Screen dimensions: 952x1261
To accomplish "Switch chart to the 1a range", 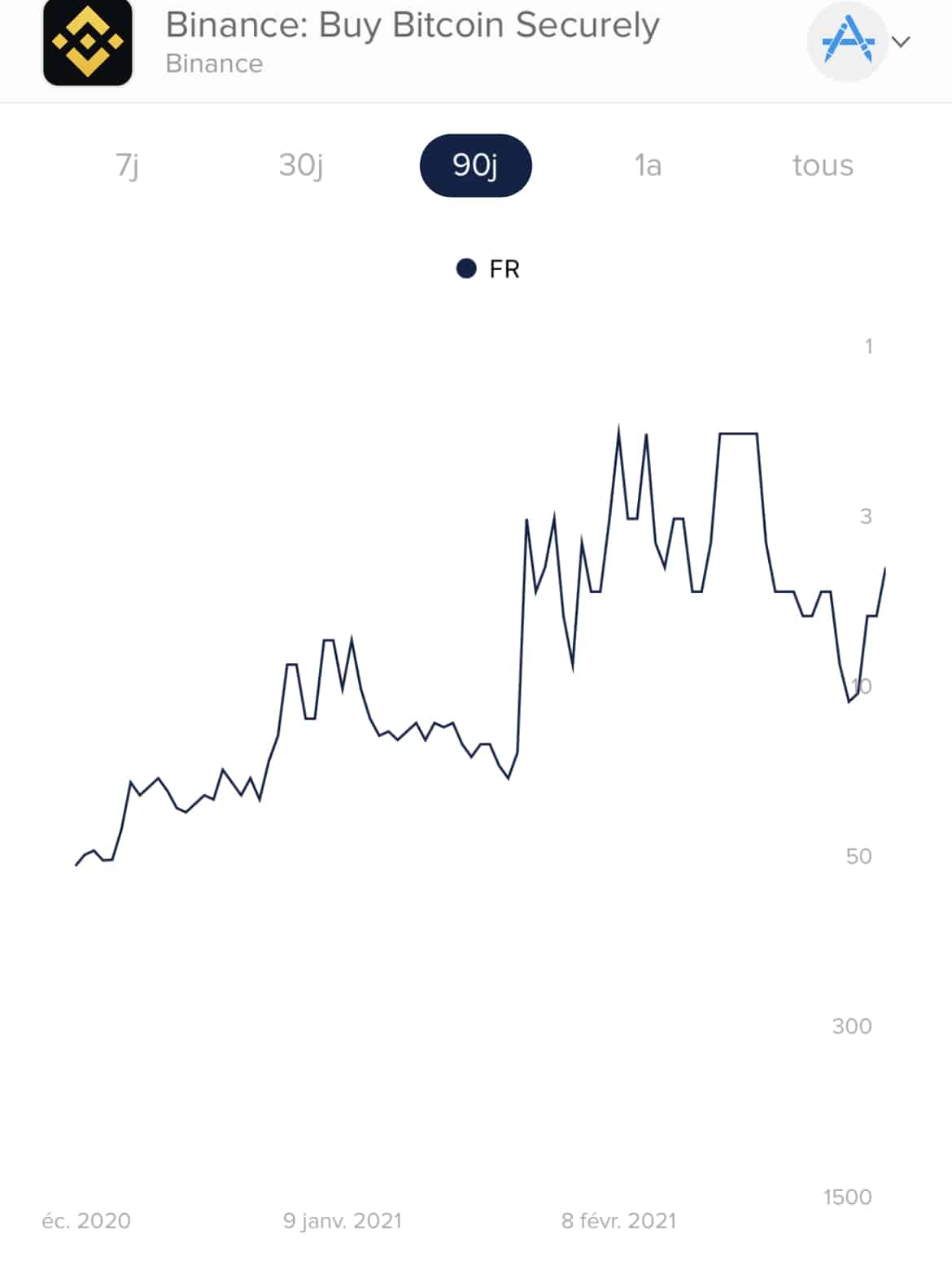I will pyautogui.click(x=648, y=165).
